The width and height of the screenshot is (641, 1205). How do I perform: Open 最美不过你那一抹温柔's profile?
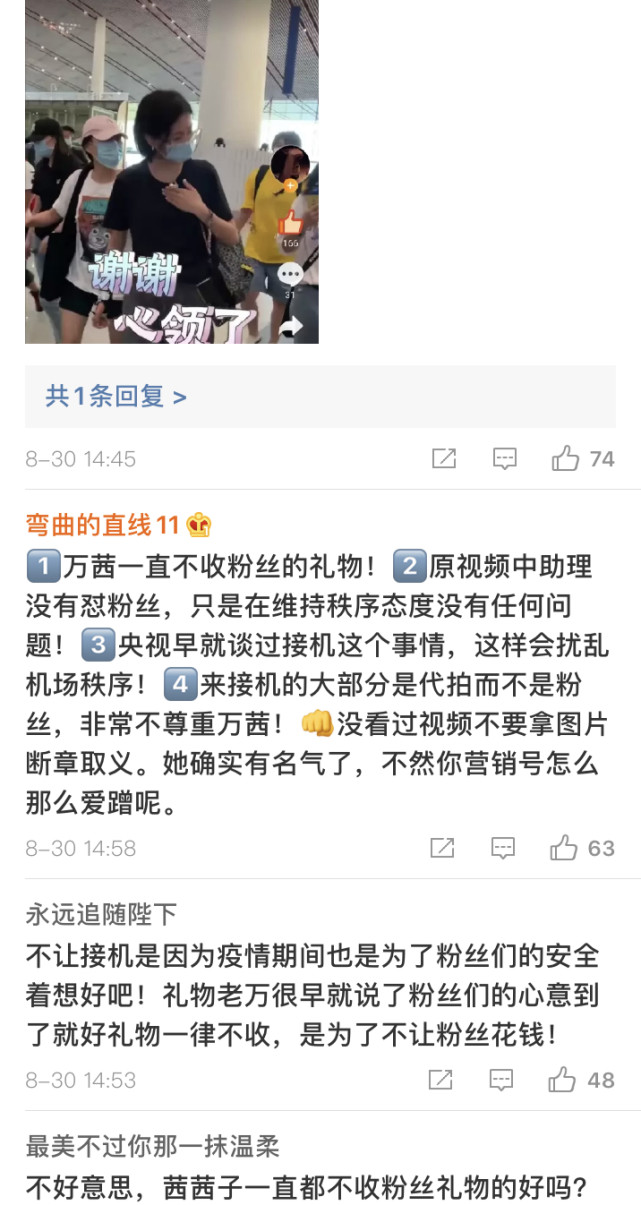[x=152, y=1145]
